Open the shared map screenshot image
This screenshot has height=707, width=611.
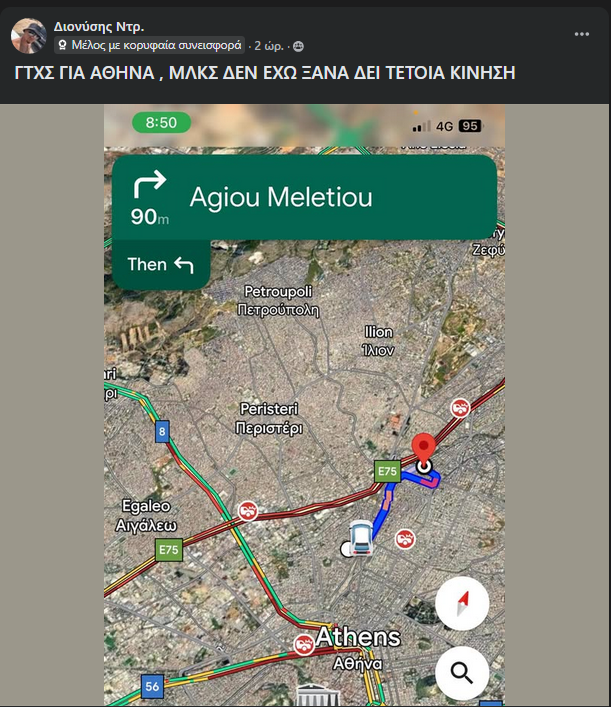point(305,420)
